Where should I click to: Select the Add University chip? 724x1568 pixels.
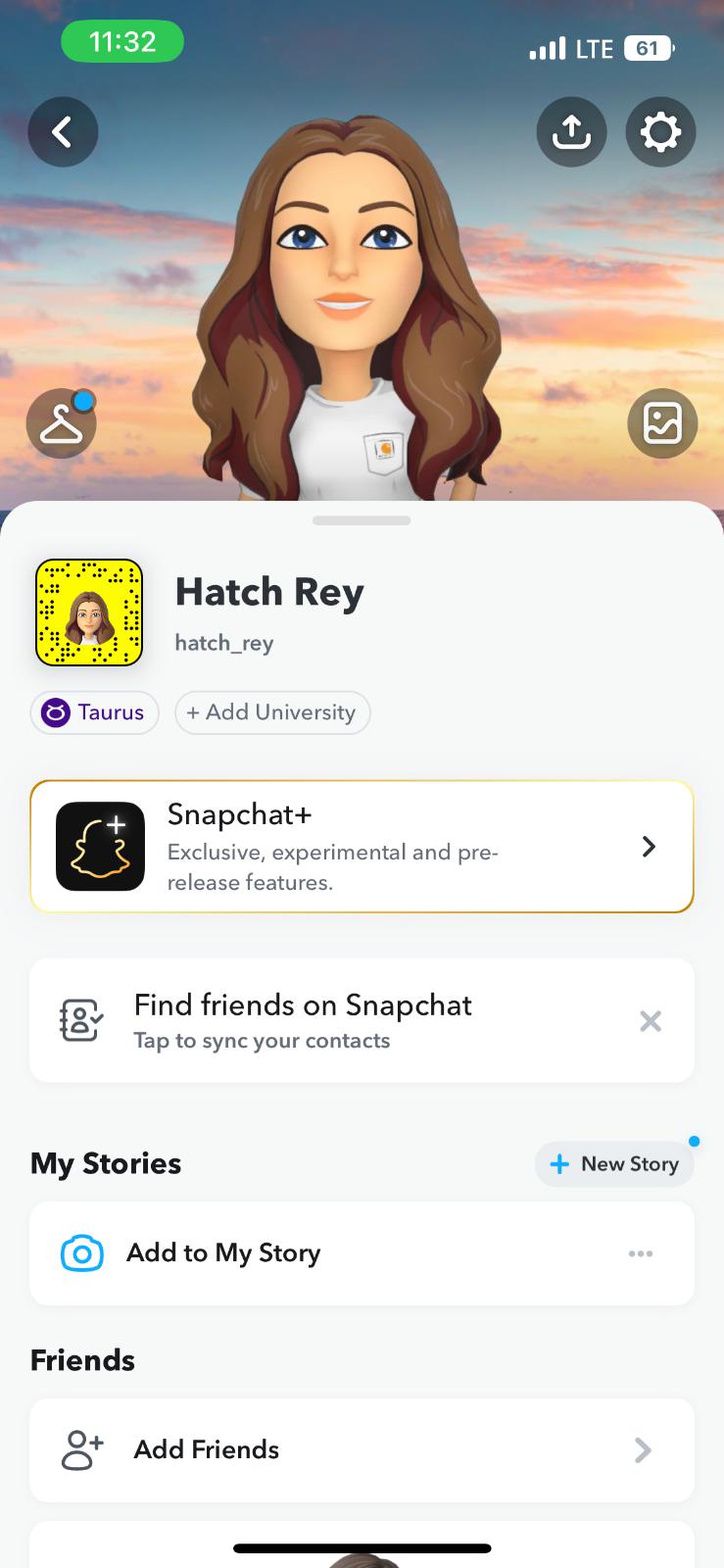[x=272, y=712]
